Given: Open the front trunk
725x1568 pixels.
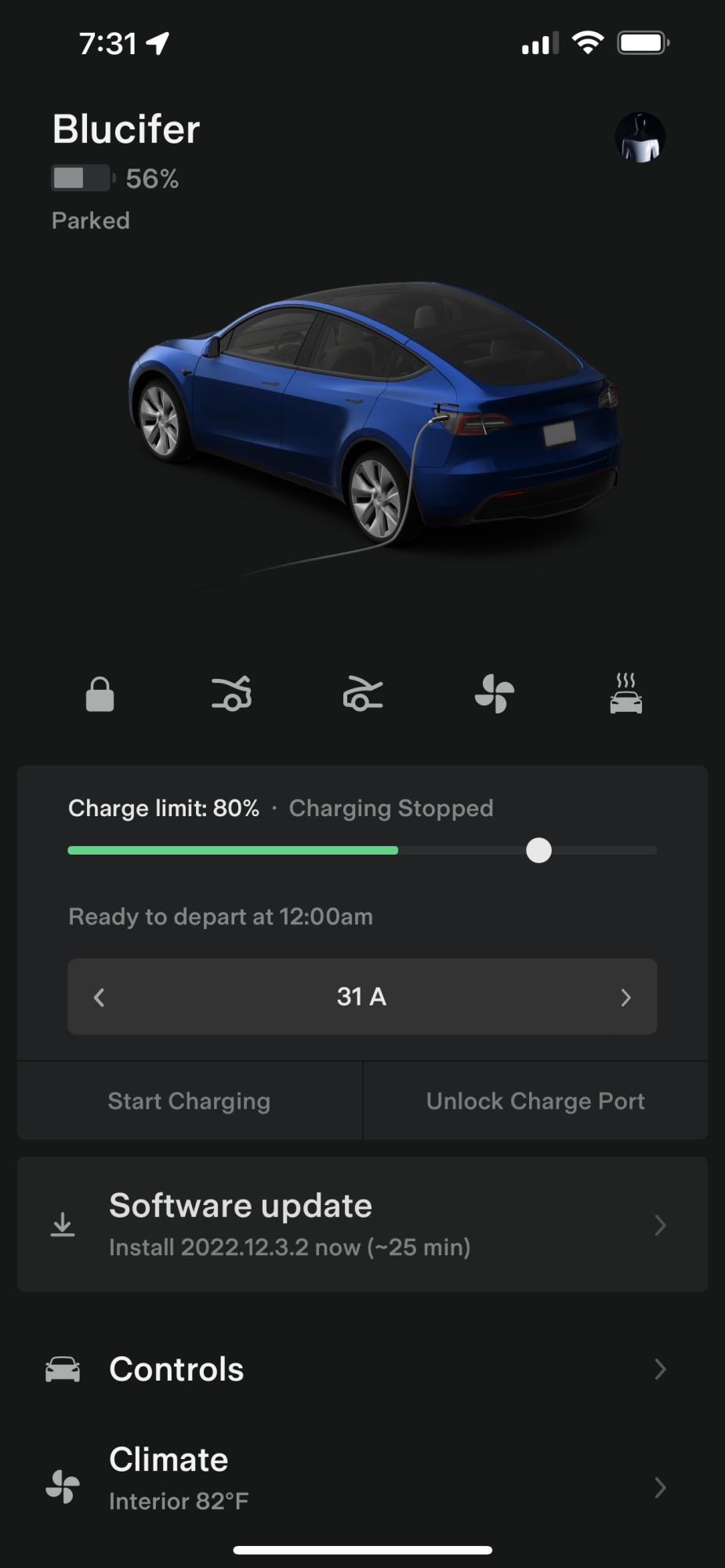Looking at the screenshot, I should (231, 695).
